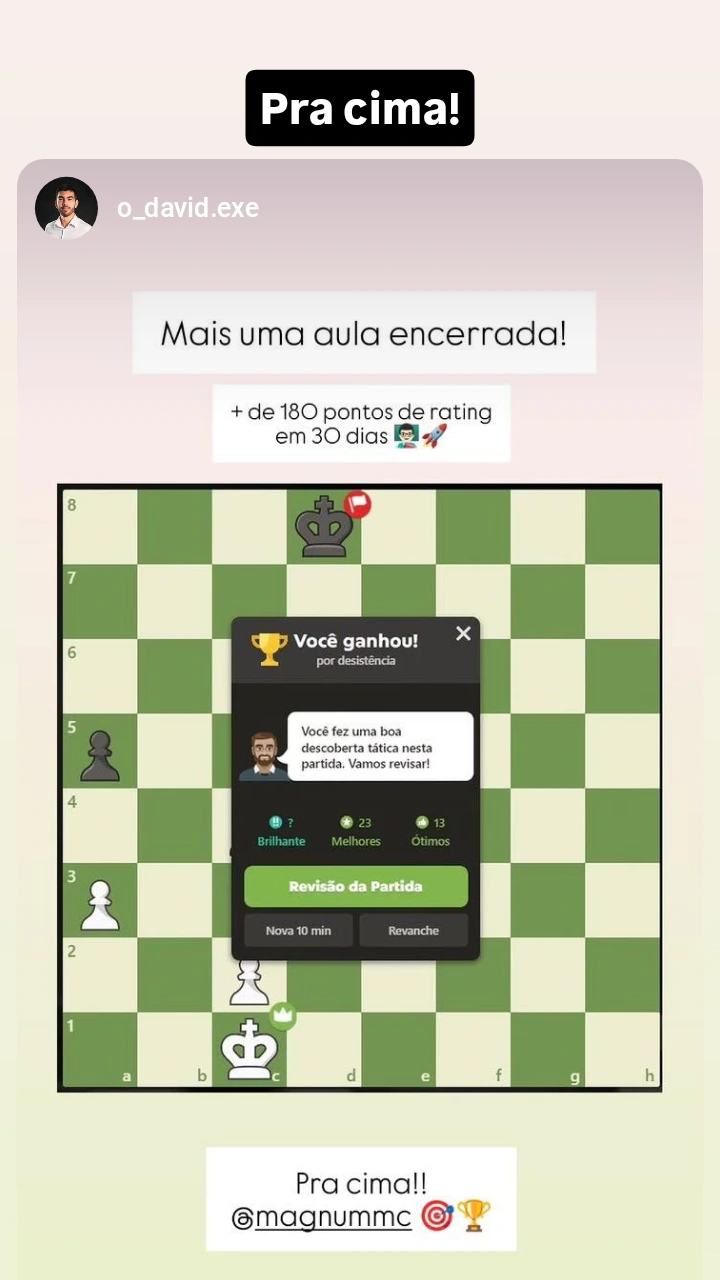Start a game review via "Revisão da Partida"
Screen dimensions: 720x1280
pyautogui.click(x=355, y=887)
